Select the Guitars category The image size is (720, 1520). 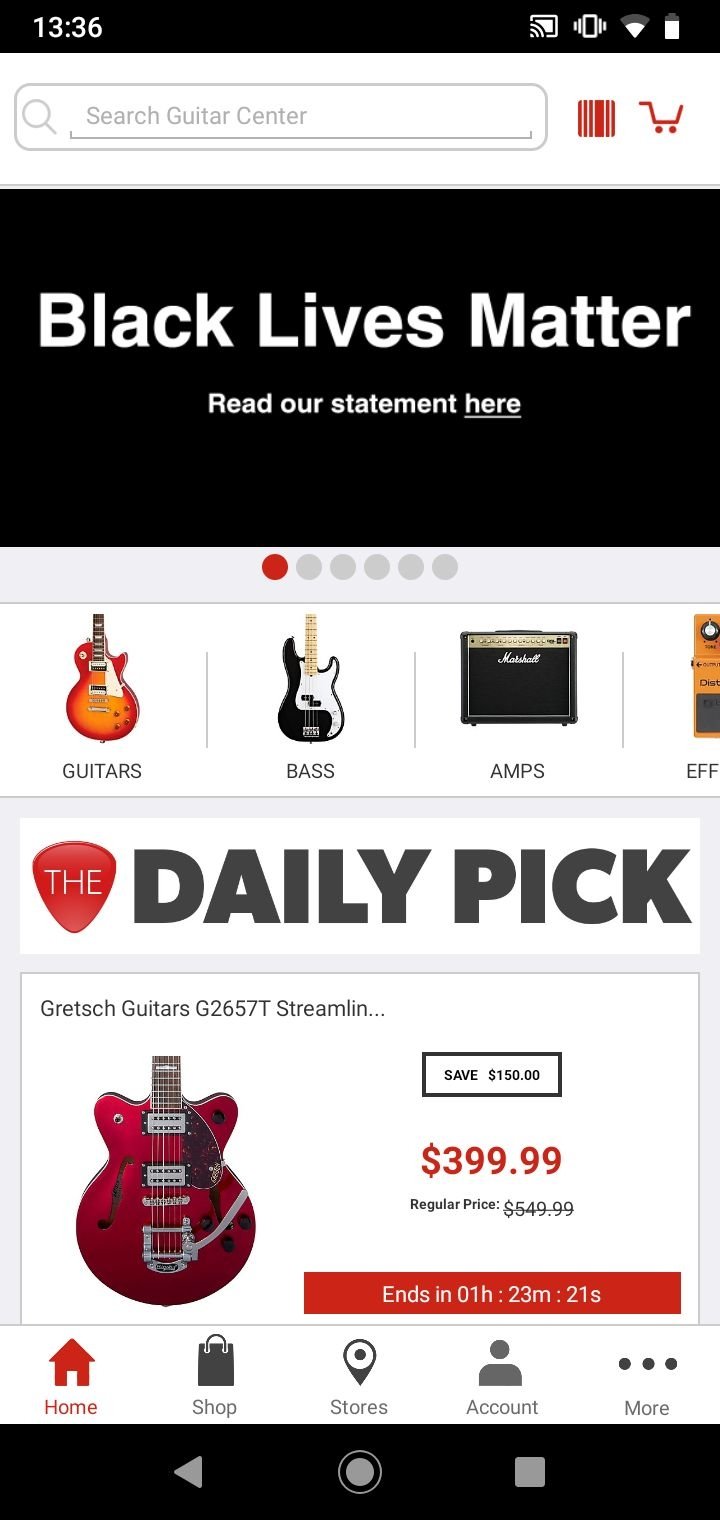tap(102, 698)
